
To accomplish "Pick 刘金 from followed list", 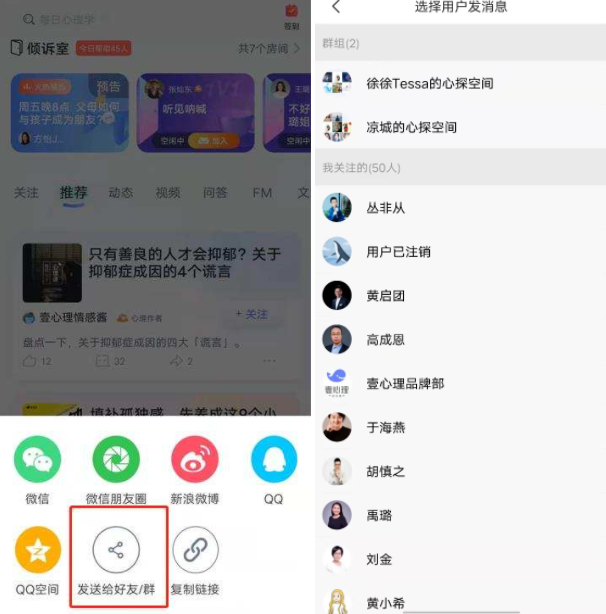I will (380, 559).
